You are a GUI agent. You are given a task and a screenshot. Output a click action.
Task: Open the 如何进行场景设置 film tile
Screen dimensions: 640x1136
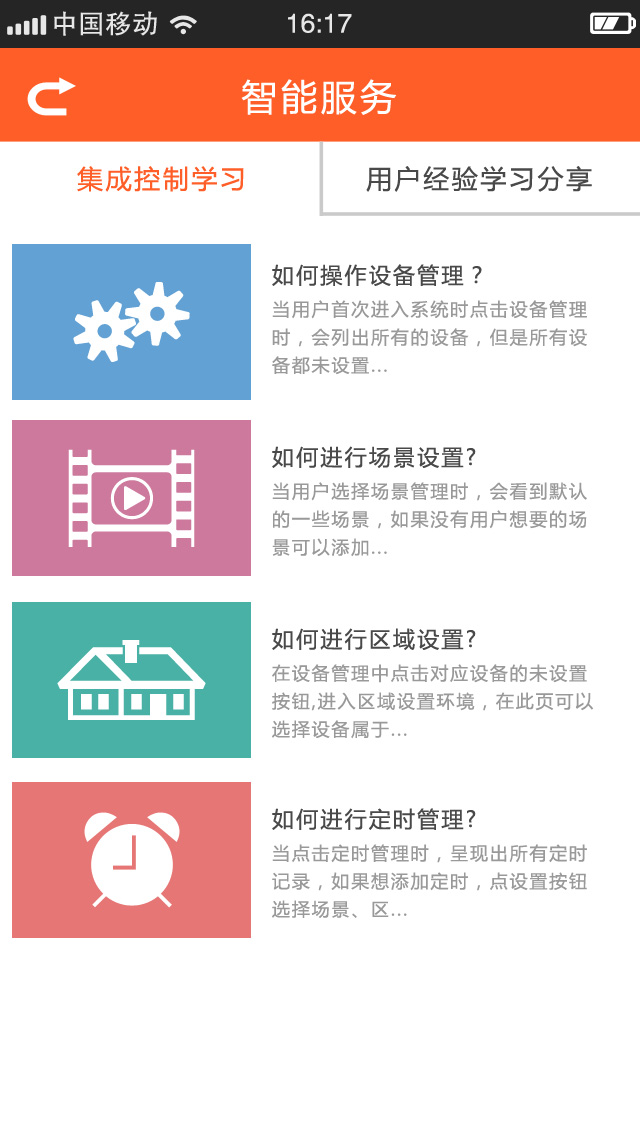pos(131,498)
